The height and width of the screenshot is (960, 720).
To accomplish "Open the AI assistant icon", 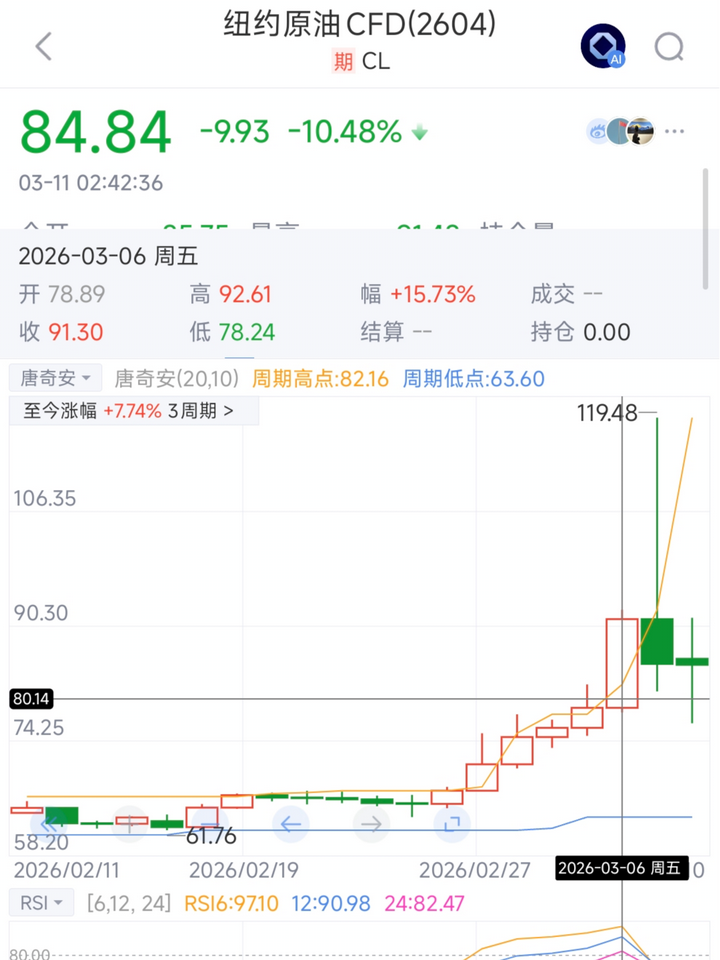I will [x=603, y=46].
